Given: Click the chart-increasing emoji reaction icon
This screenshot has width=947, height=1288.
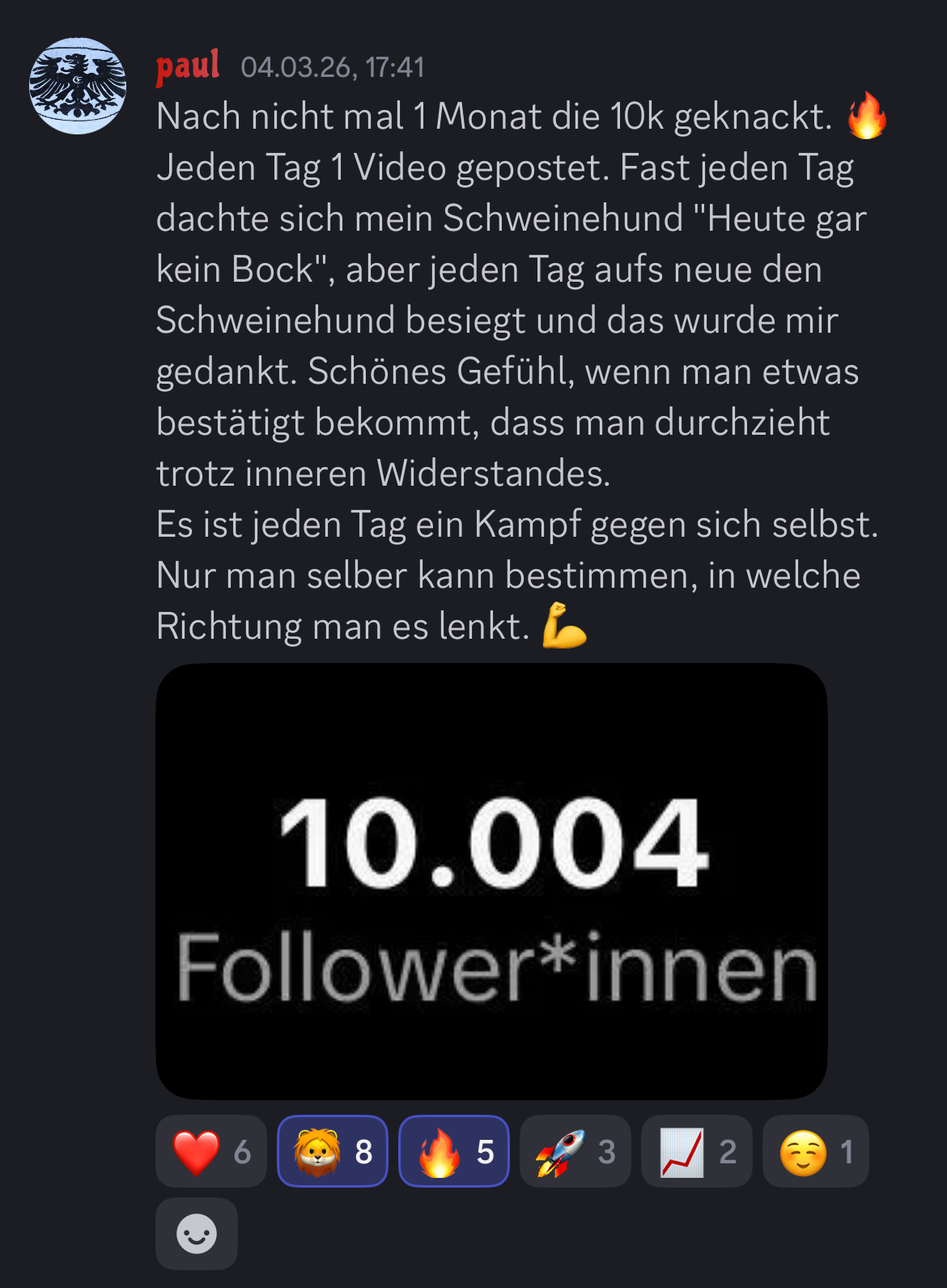Looking at the screenshot, I should pyautogui.click(x=682, y=1150).
